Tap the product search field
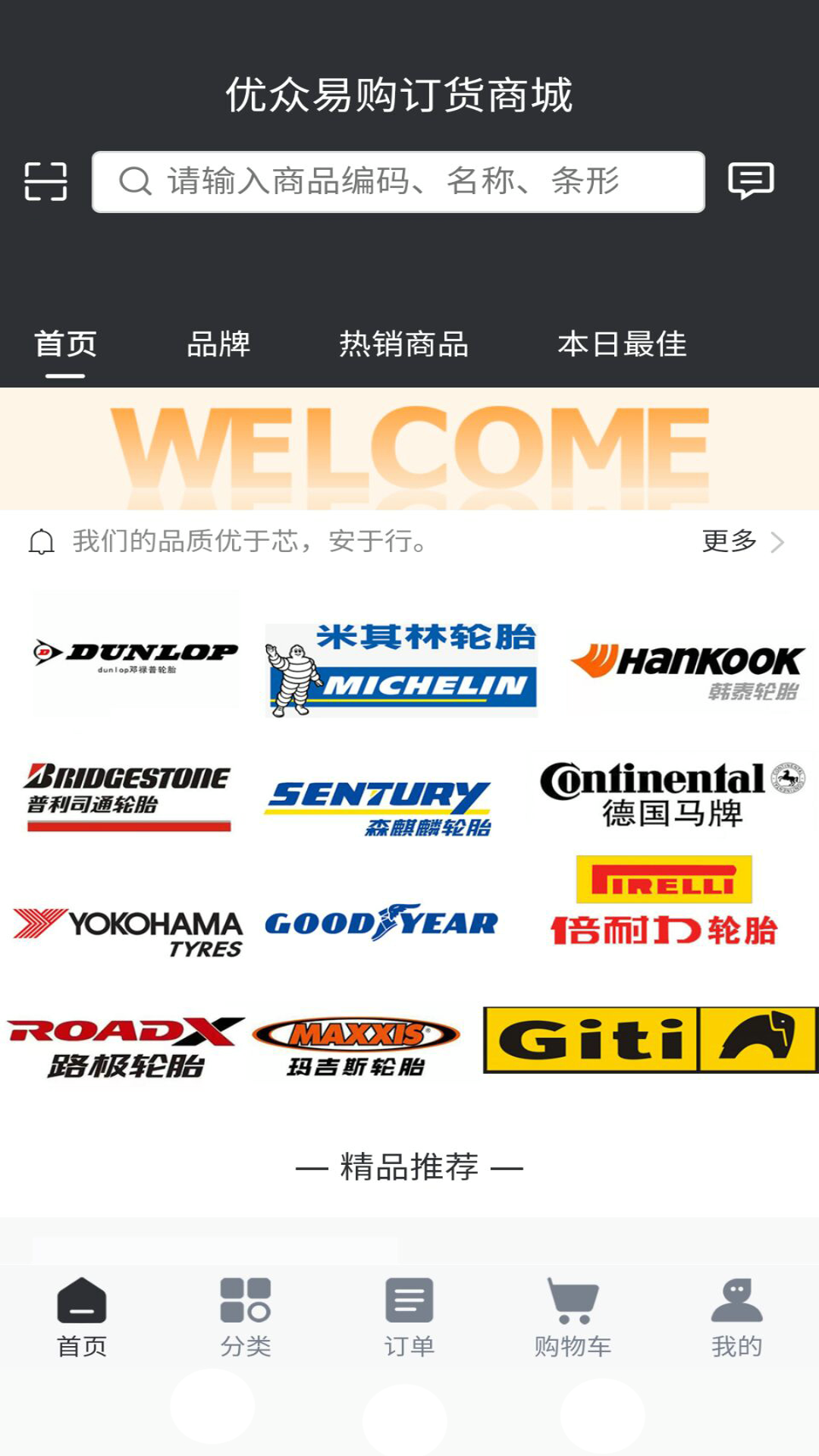 click(398, 182)
